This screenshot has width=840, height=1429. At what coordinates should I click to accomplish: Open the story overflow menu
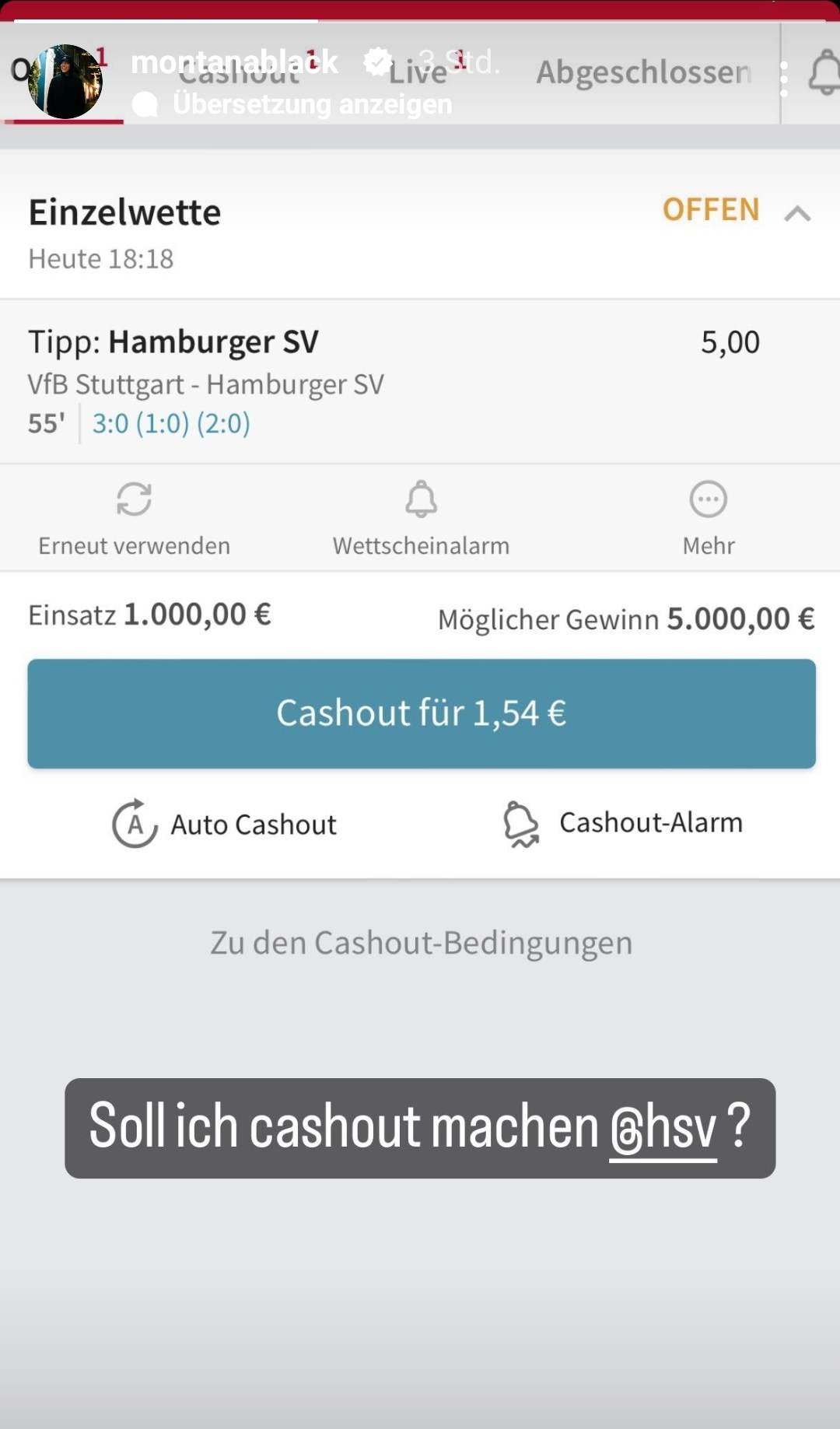783,79
